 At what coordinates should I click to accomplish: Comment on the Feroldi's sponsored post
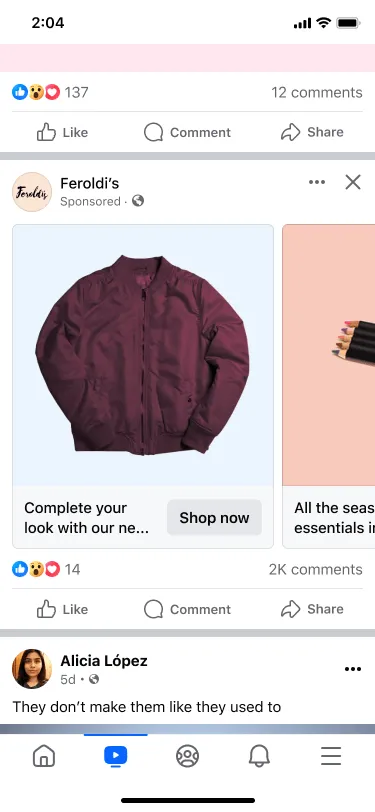click(188, 609)
